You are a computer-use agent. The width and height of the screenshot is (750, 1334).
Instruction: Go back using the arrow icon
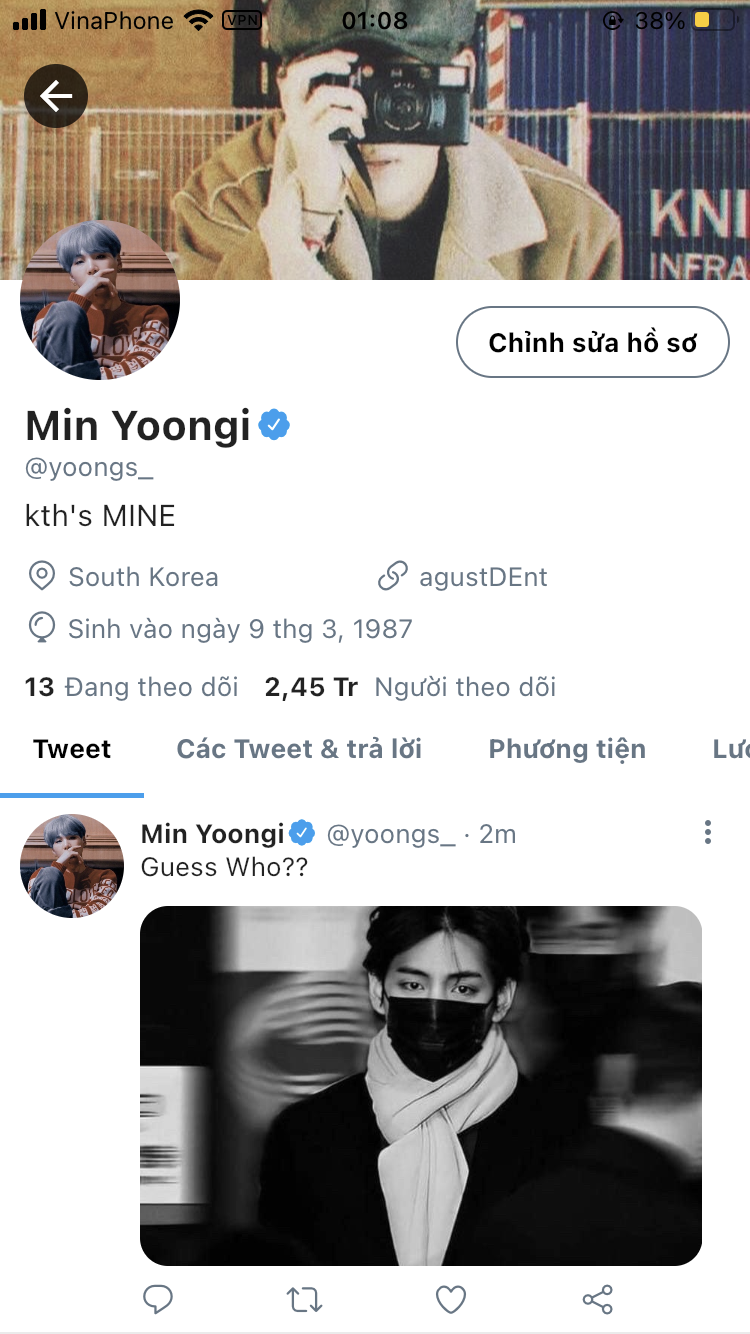[56, 96]
